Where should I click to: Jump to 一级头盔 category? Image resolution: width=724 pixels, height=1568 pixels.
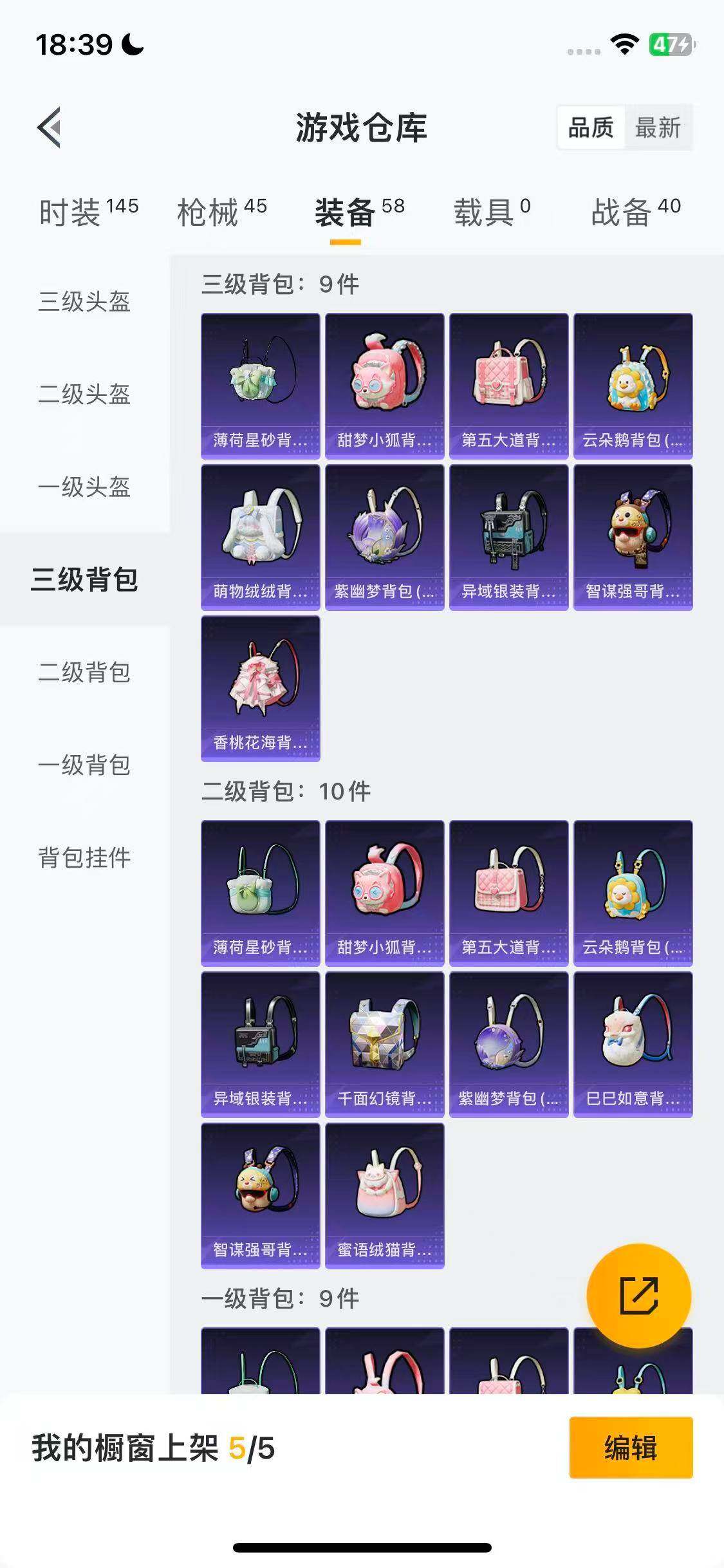point(84,487)
